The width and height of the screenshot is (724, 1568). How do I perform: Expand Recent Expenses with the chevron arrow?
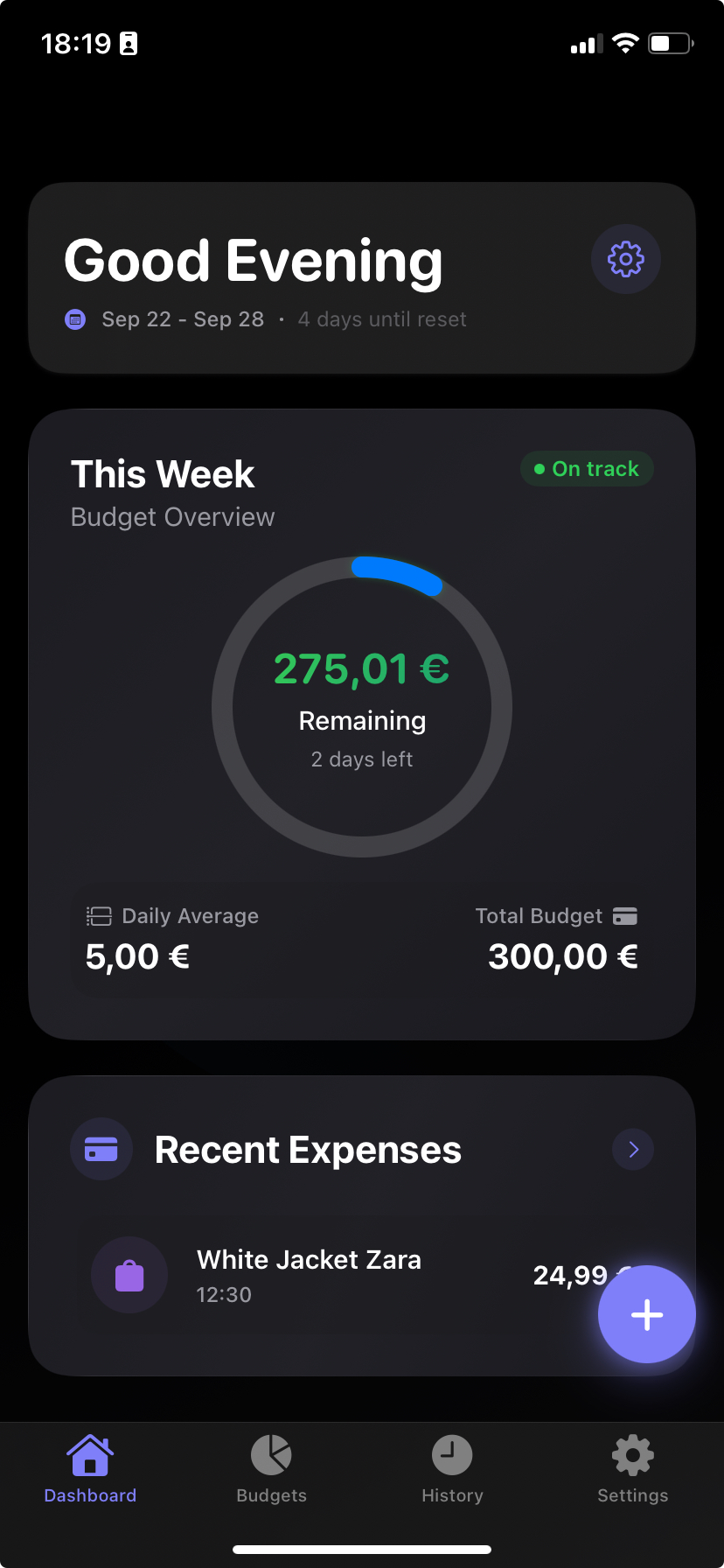click(x=633, y=1149)
